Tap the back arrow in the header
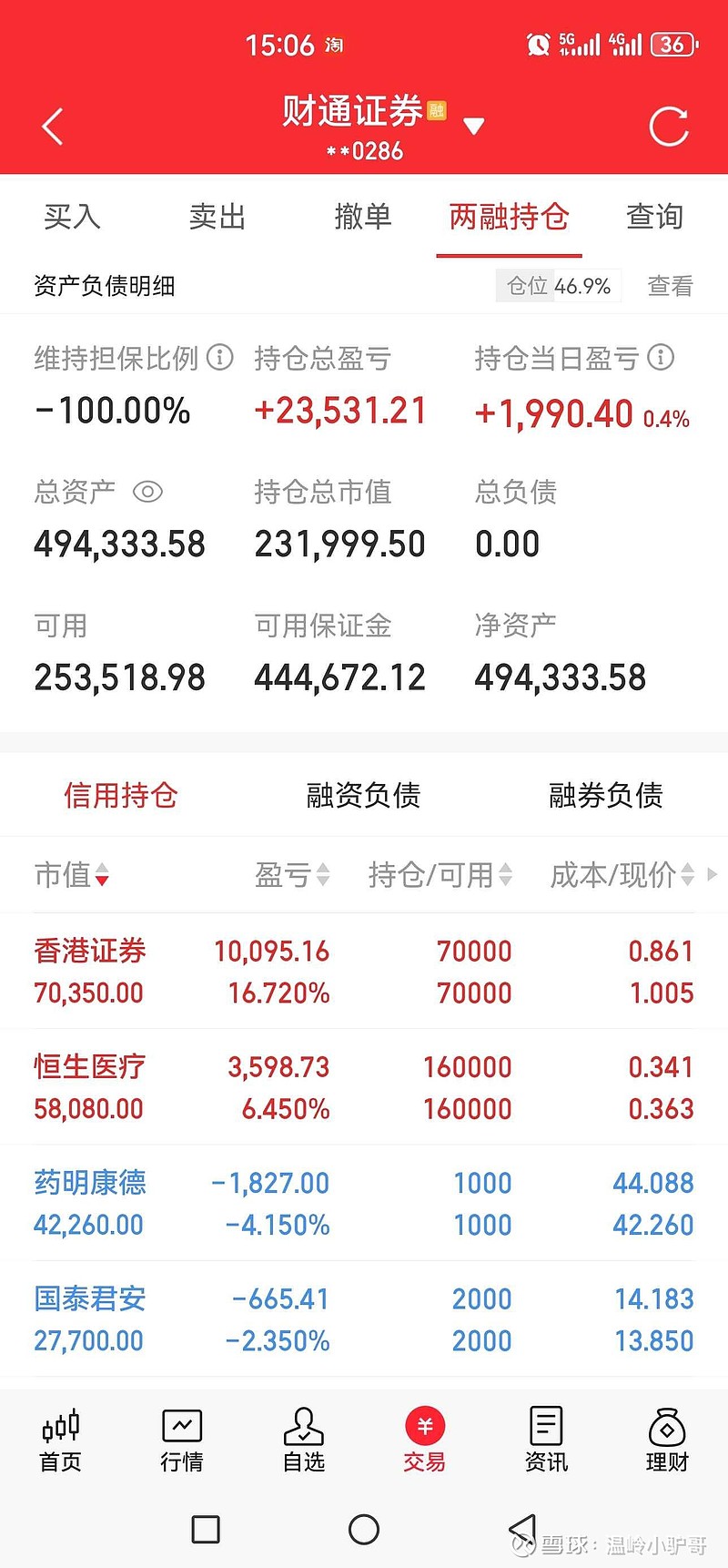The height and width of the screenshot is (1568, 728). click(52, 125)
